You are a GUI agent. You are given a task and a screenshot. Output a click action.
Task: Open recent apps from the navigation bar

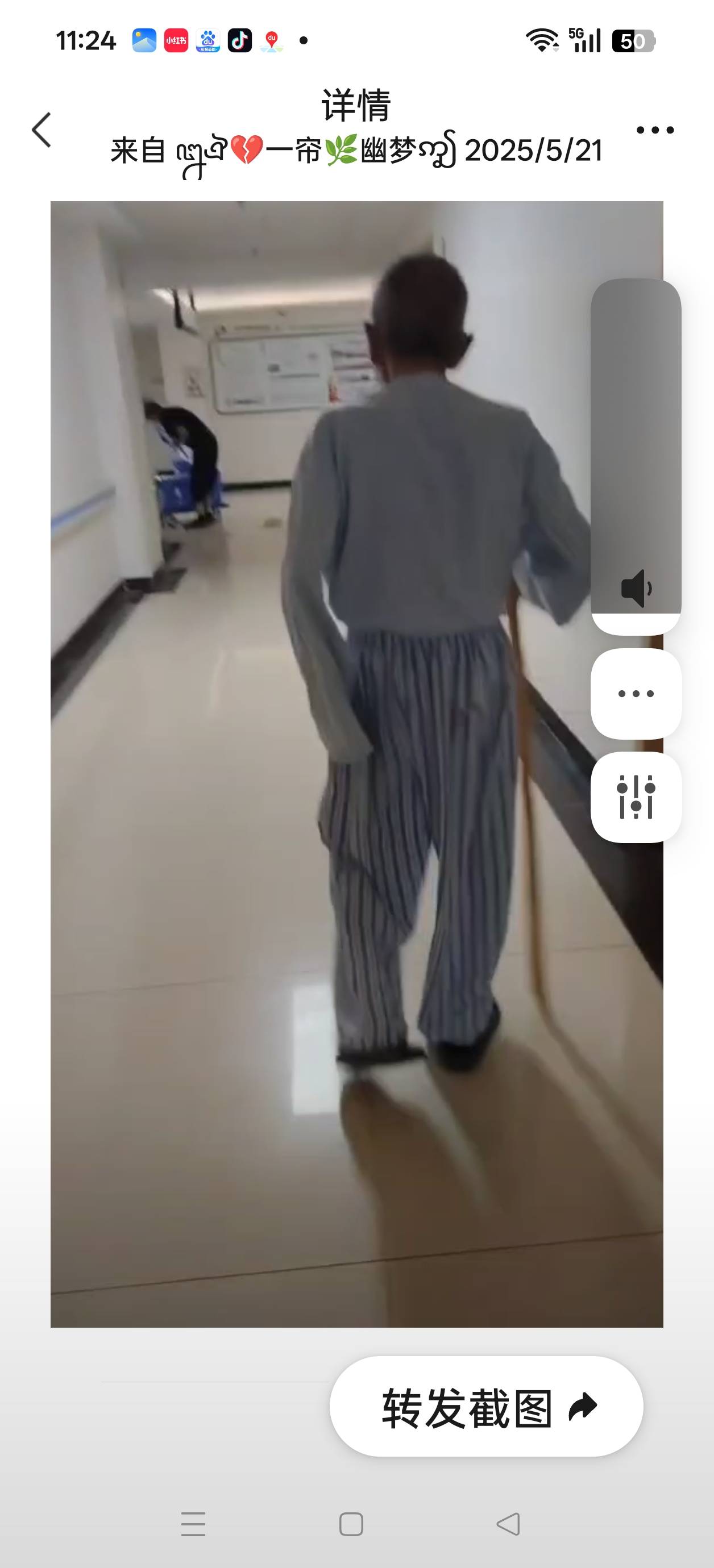point(193,1524)
